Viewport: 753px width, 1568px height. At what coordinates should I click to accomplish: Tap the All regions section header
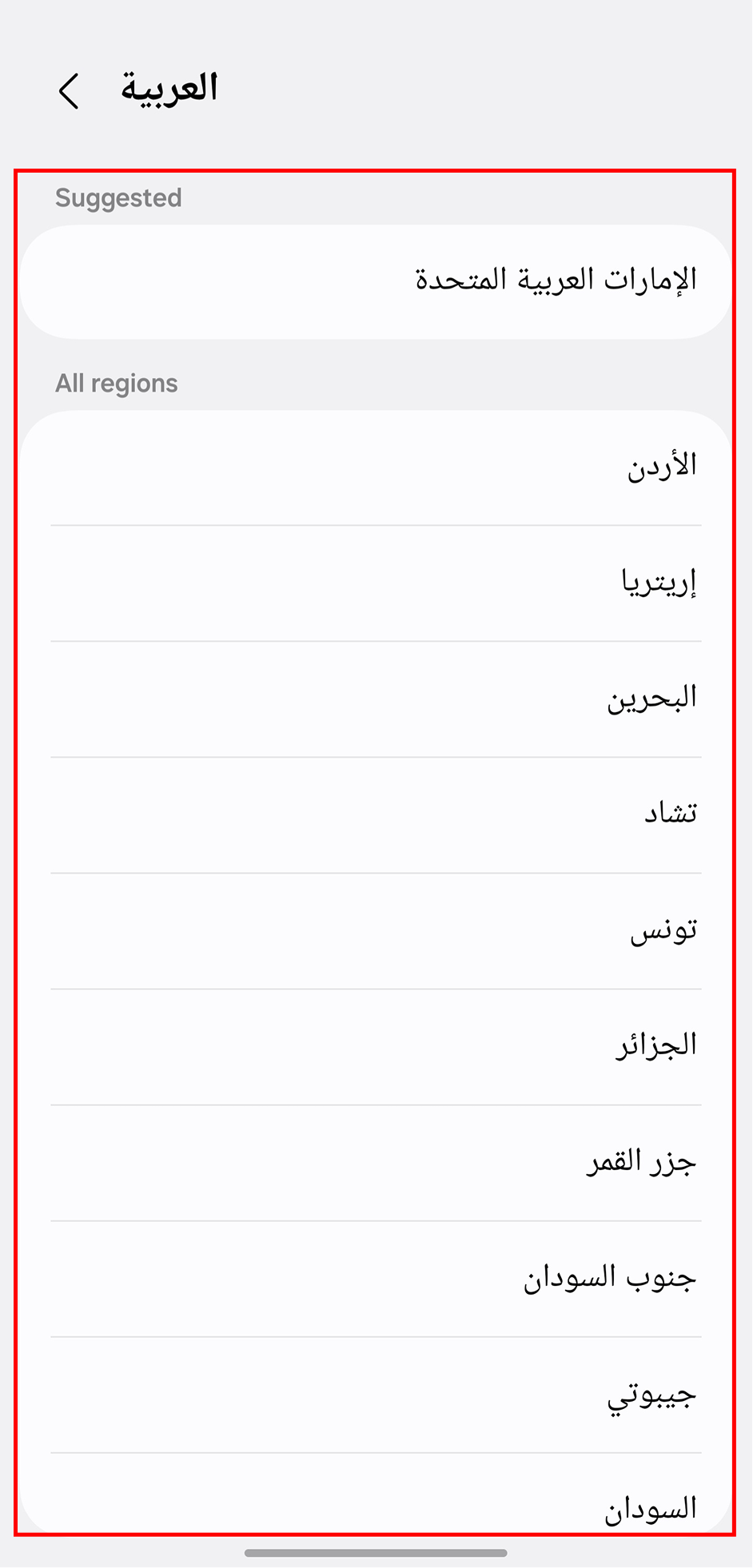(117, 383)
